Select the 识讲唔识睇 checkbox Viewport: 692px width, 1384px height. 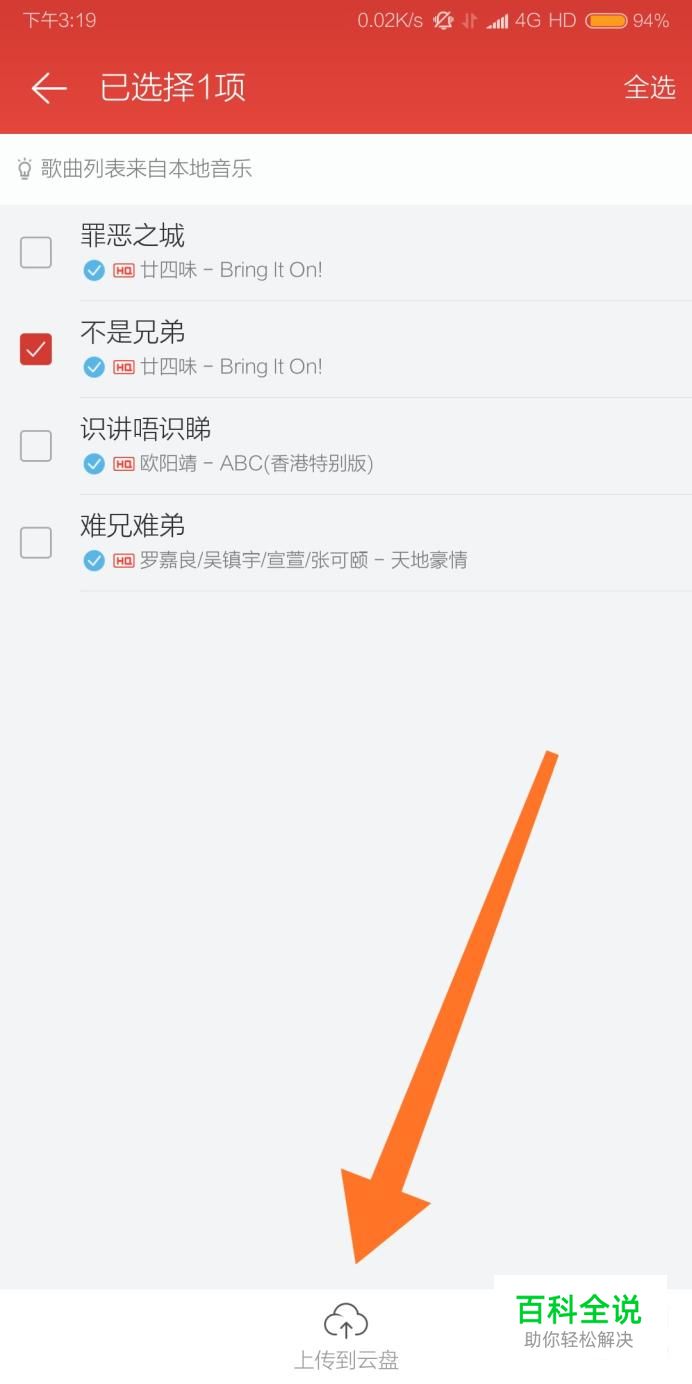click(36, 445)
